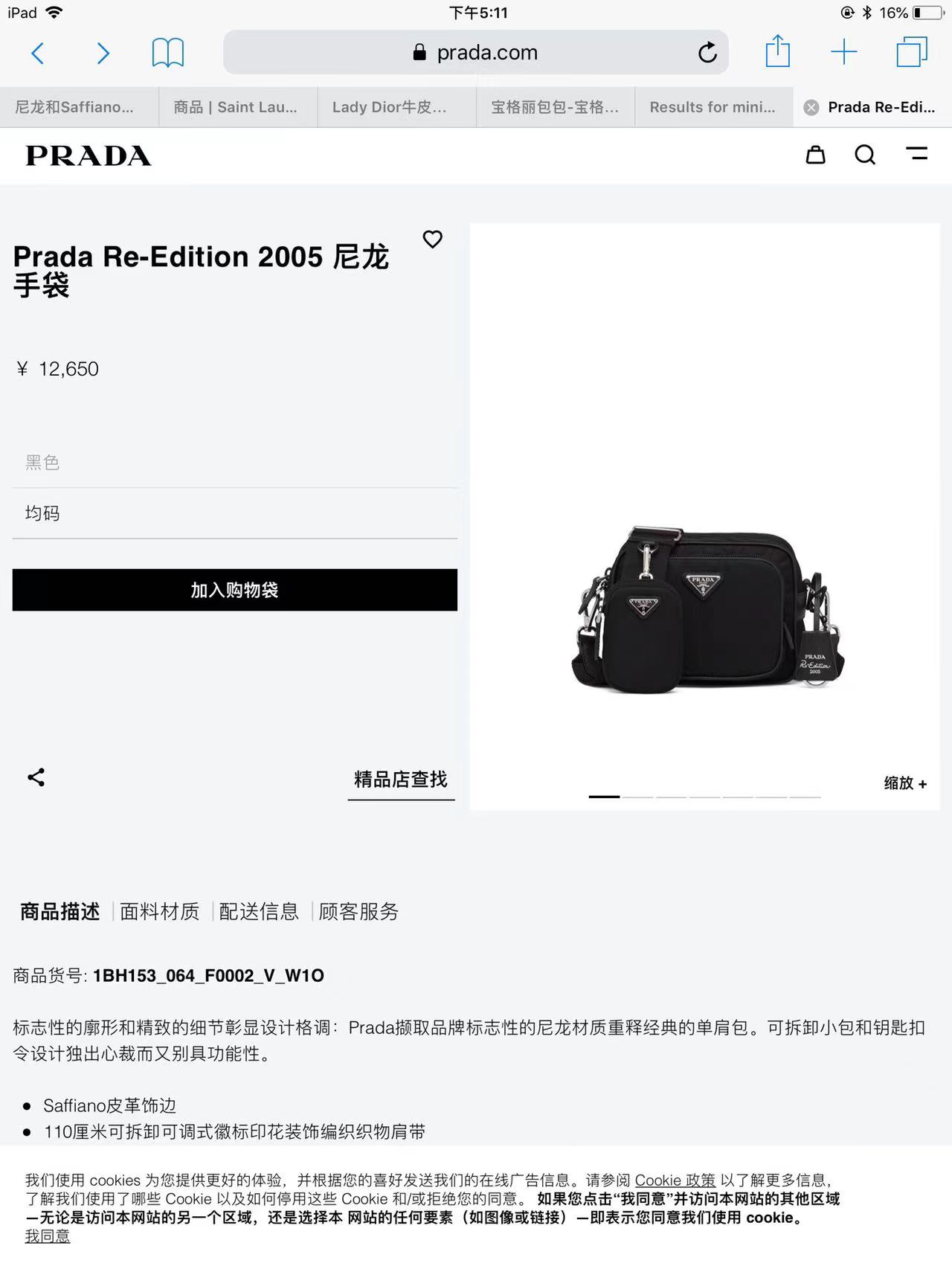Viewport: 952px width, 1269px height.
Task: Open a new Safari tab
Action: pyautogui.click(x=844, y=52)
